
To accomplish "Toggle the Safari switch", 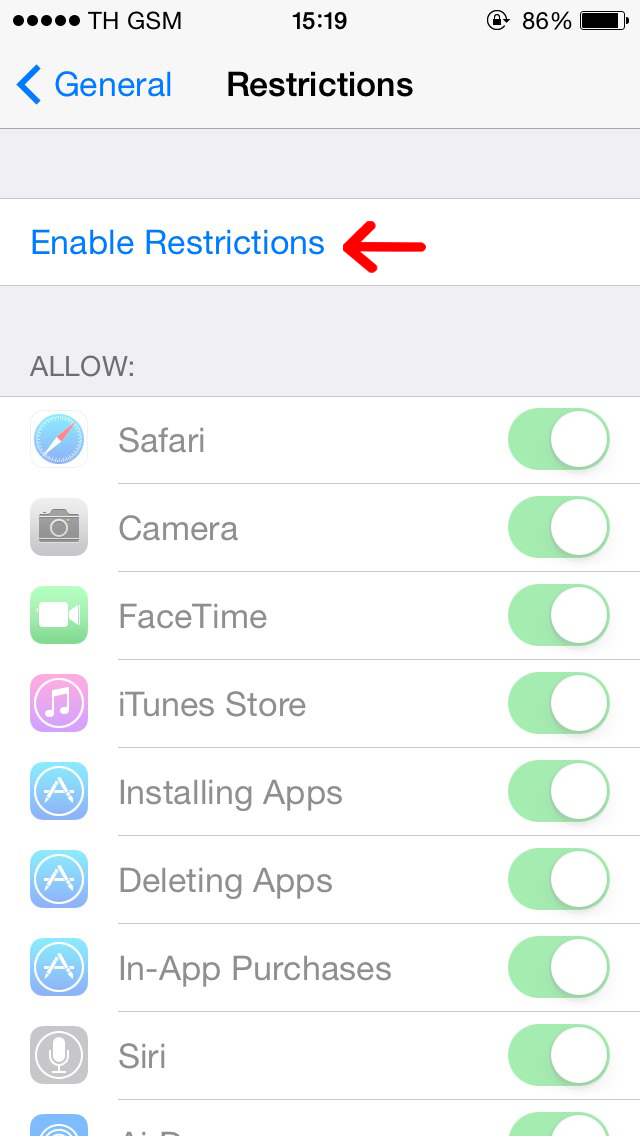I will pyautogui.click(x=559, y=440).
